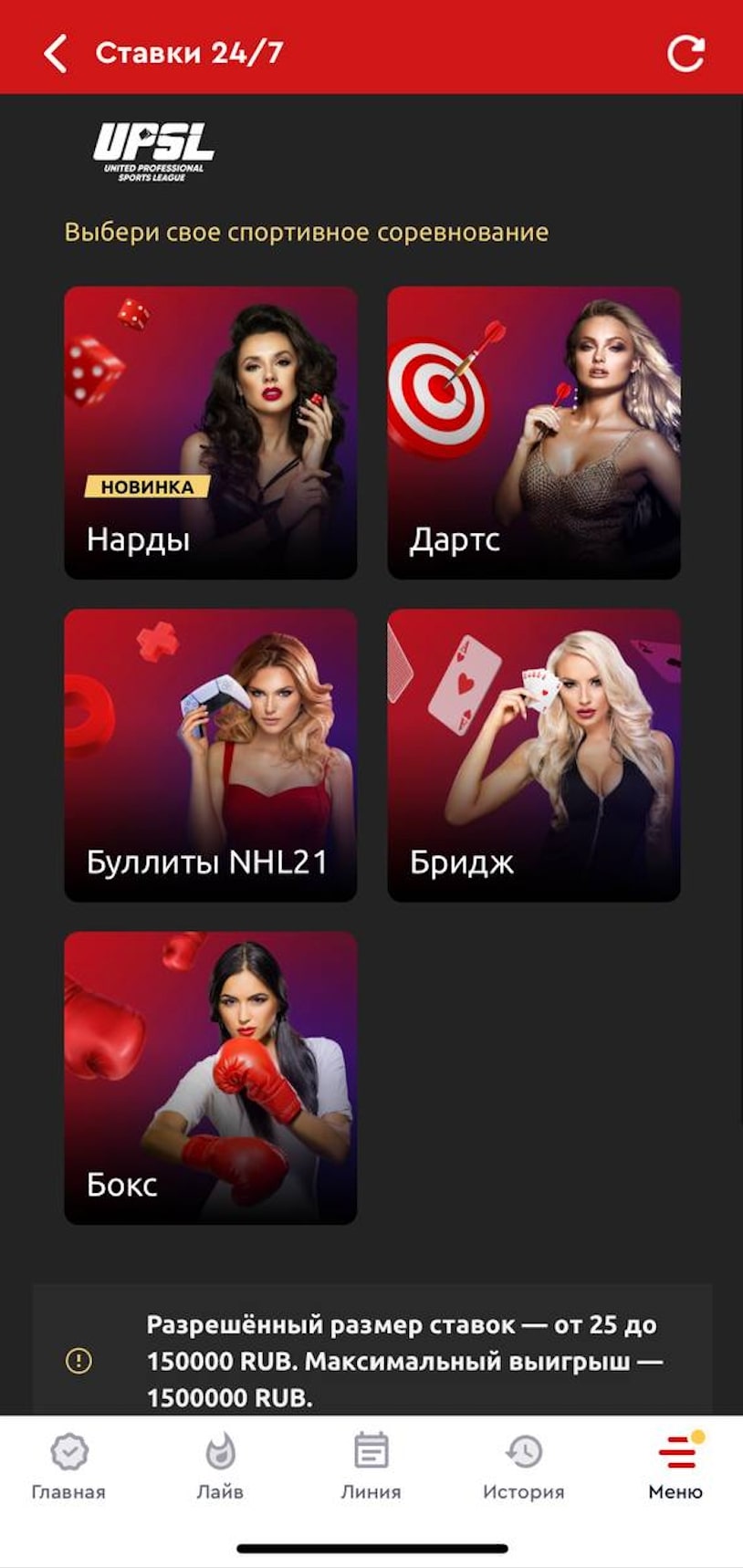Viewport: 743px width, 1568px height.
Task: Select the Дартс competition
Action: pos(534,432)
